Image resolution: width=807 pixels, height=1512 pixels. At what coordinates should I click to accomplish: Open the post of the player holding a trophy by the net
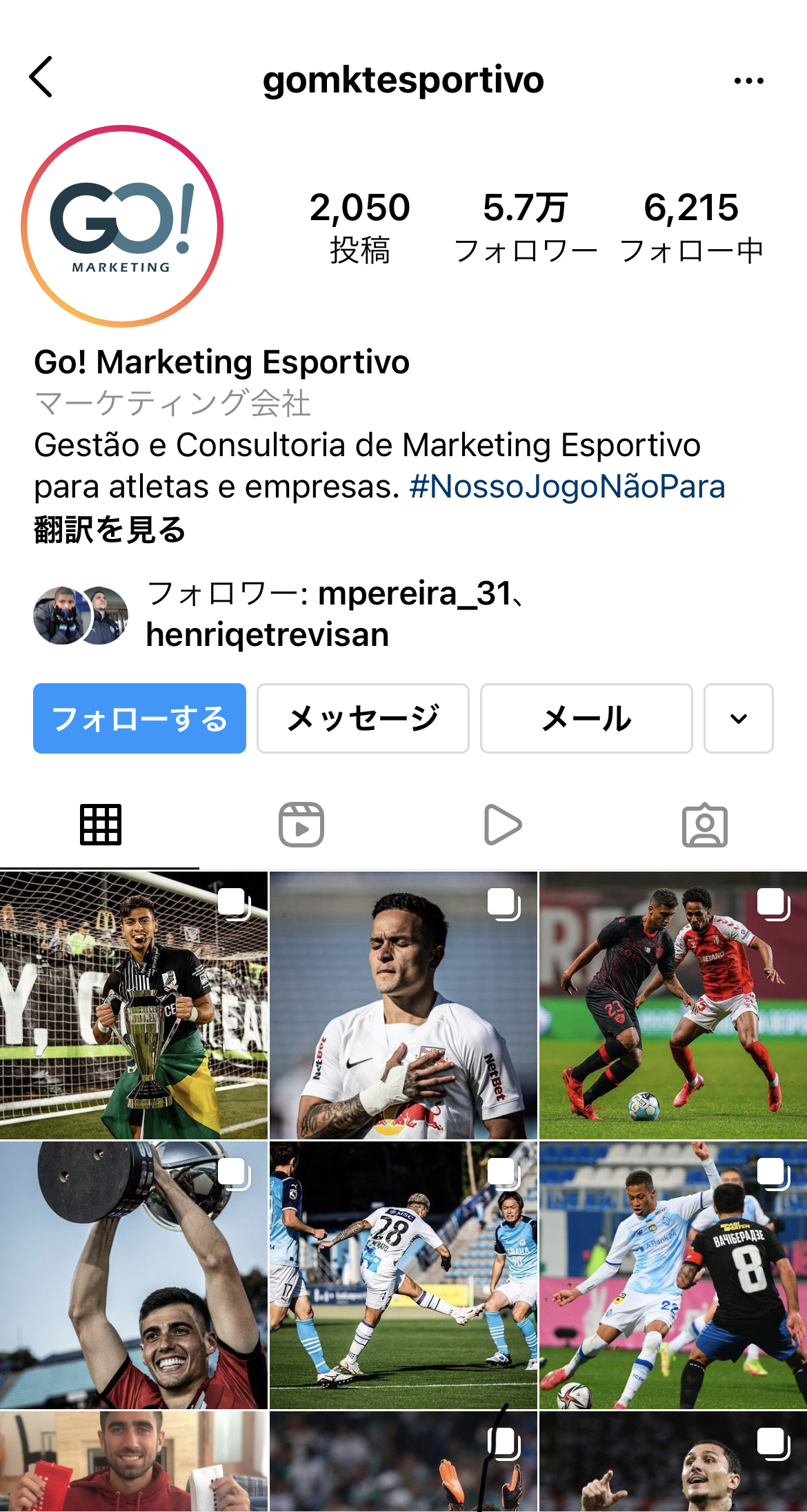134,1005
